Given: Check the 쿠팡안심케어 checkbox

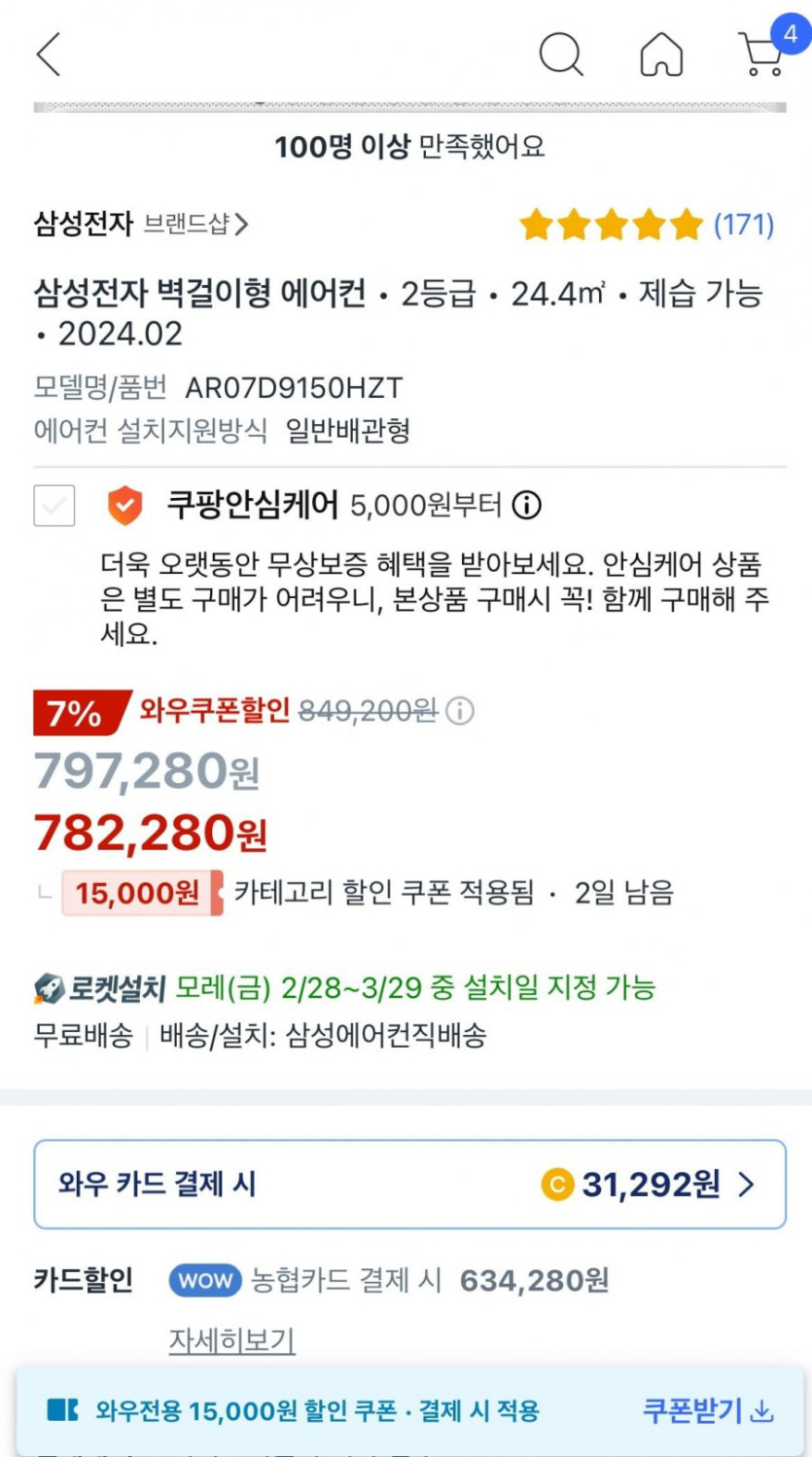Looking at the screenshot, I should (x=54, y=506).
